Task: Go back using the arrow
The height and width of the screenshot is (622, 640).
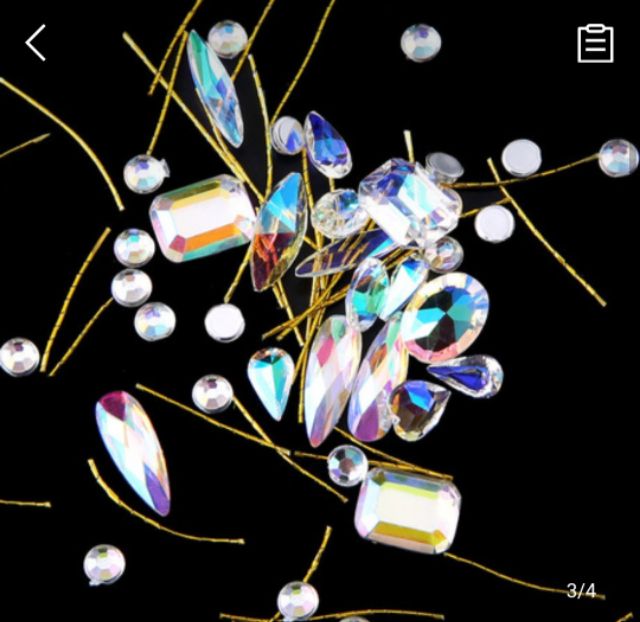Action: [x=36, y=43]
